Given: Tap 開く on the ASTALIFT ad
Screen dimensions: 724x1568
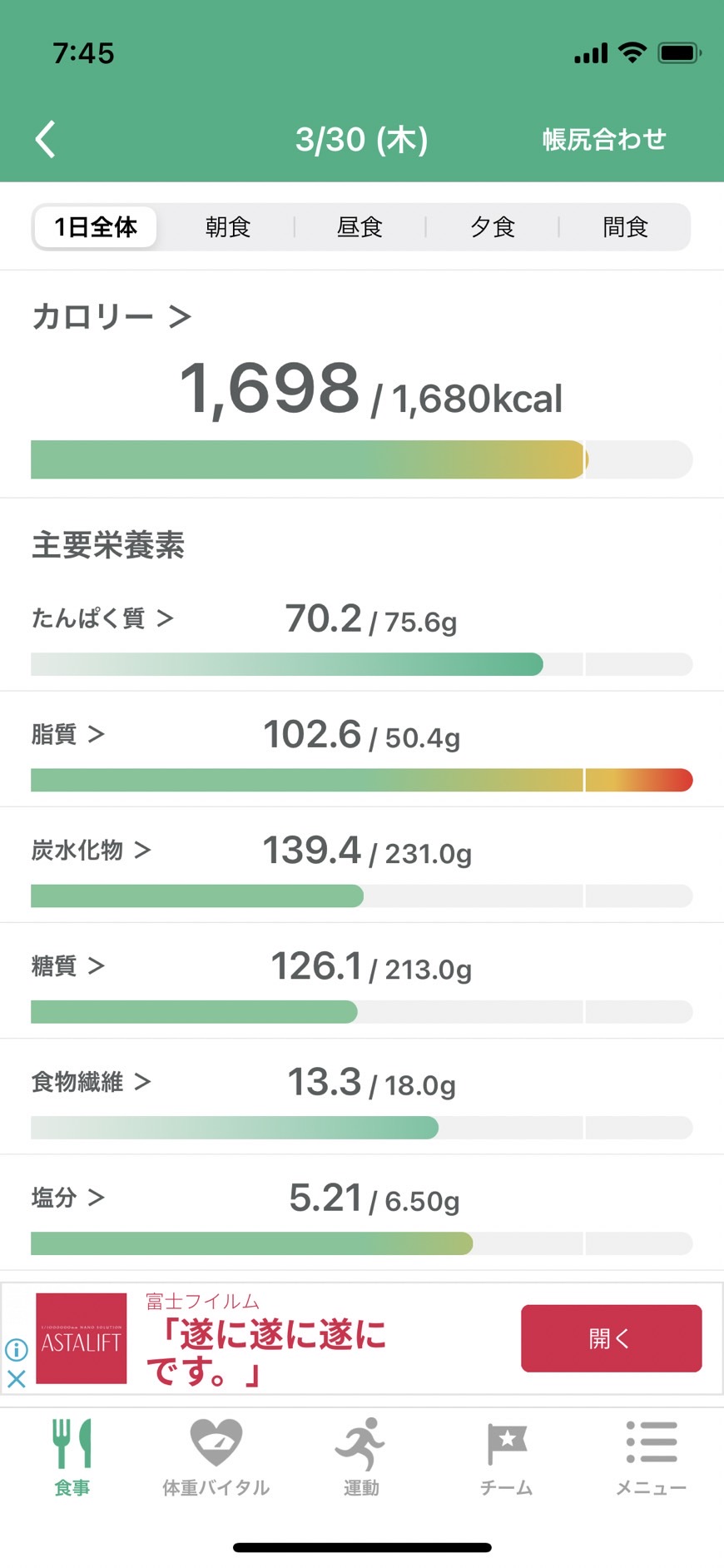Looking at the screenshot, I should (x=611, y=1338).
